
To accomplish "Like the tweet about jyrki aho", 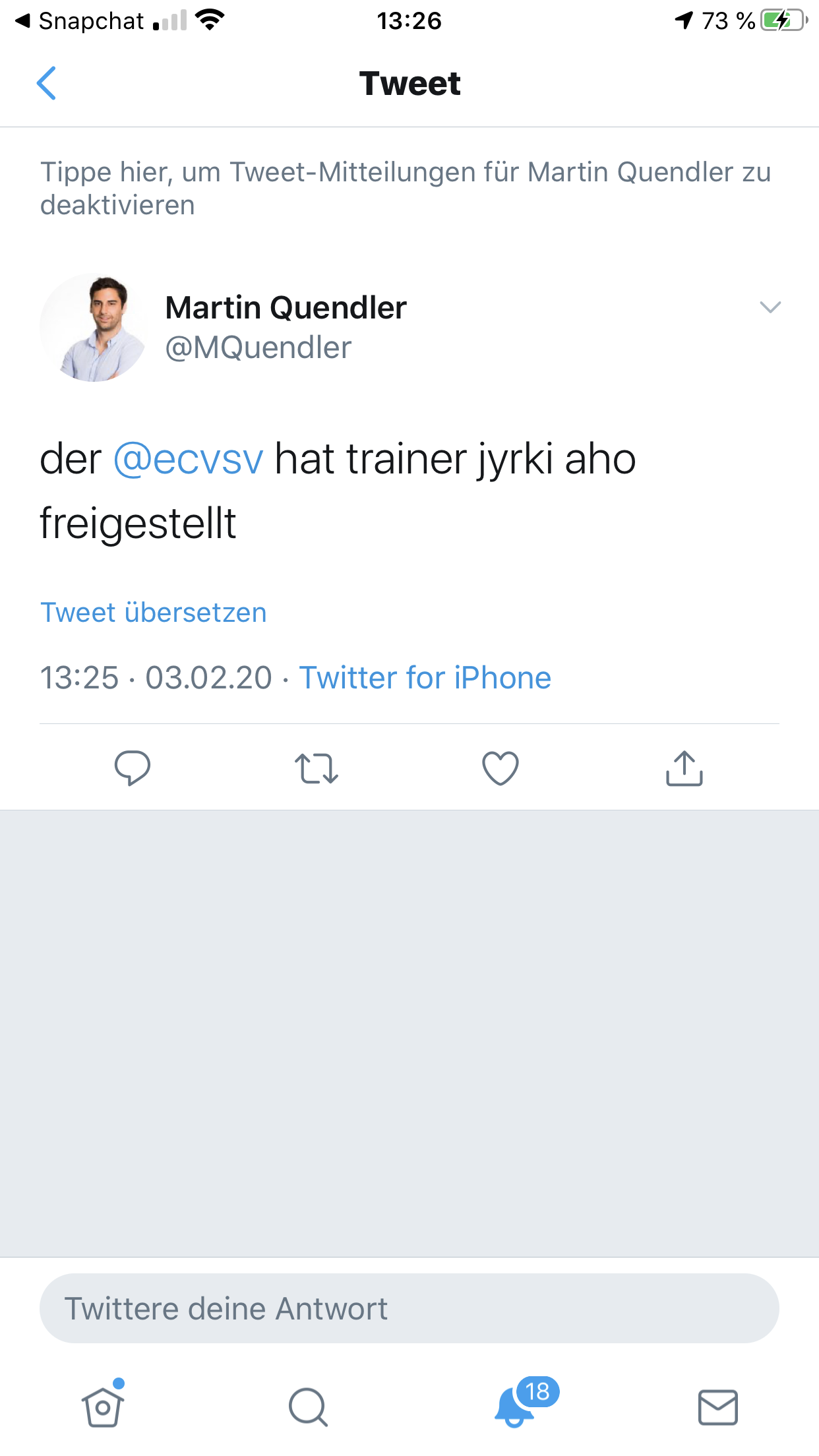I will click(x=501, y=768).
